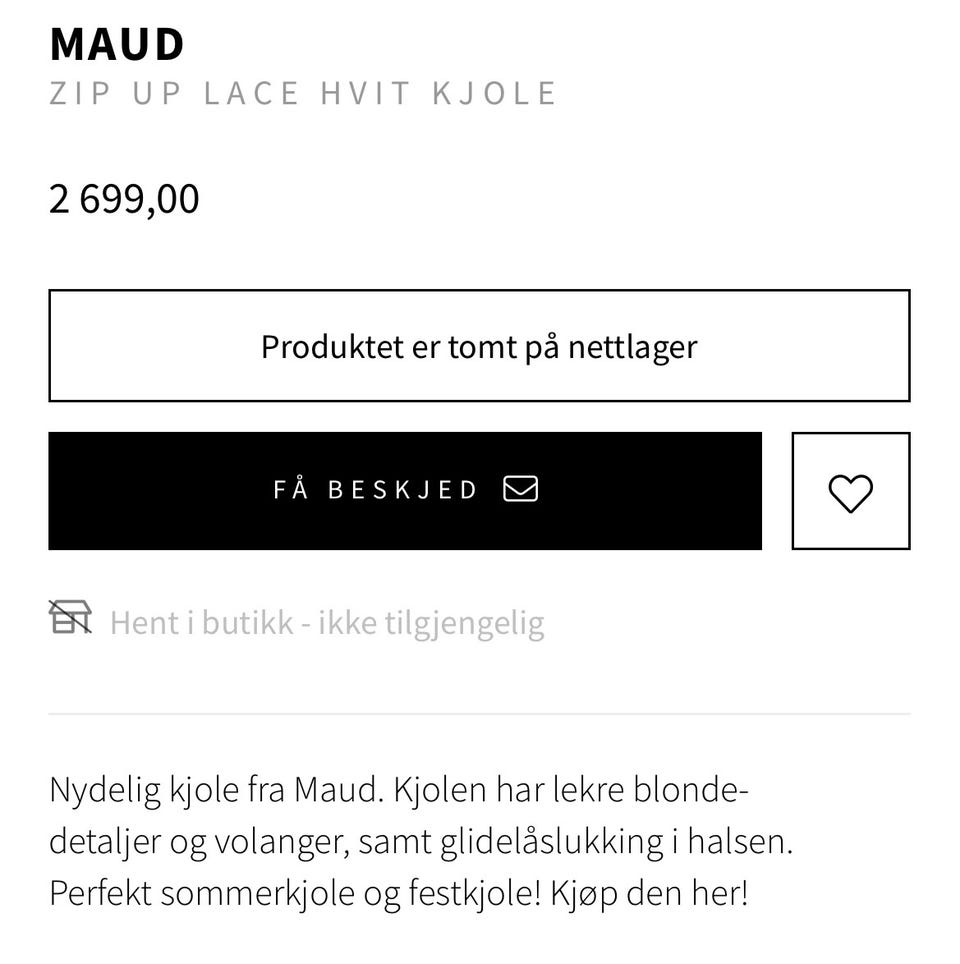Click the crossed-out store pickup icon
Screen dimensions: 960x964
pyautogui.click(x=70, y=620)
